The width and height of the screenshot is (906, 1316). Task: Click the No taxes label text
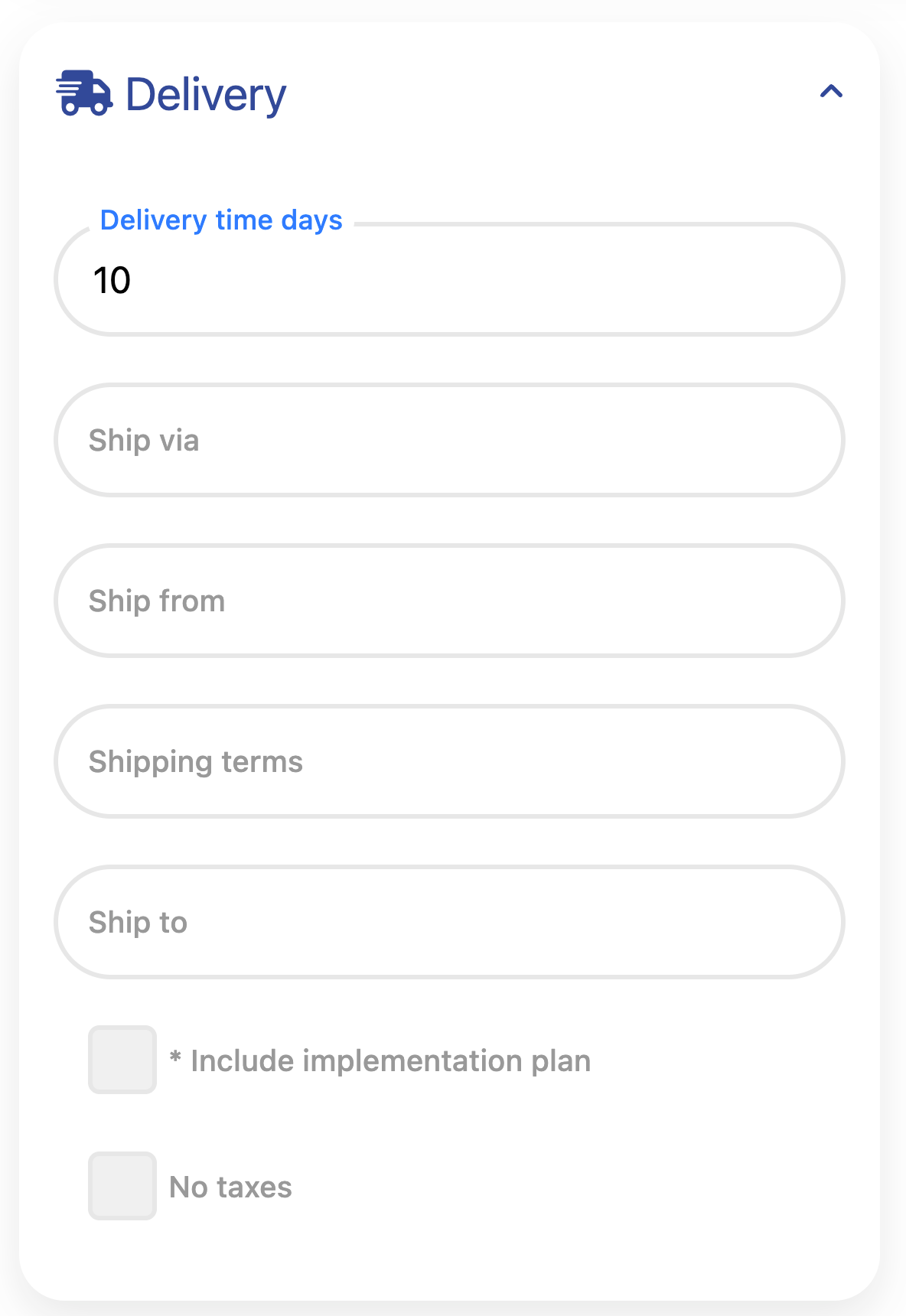coord(230,1186)
